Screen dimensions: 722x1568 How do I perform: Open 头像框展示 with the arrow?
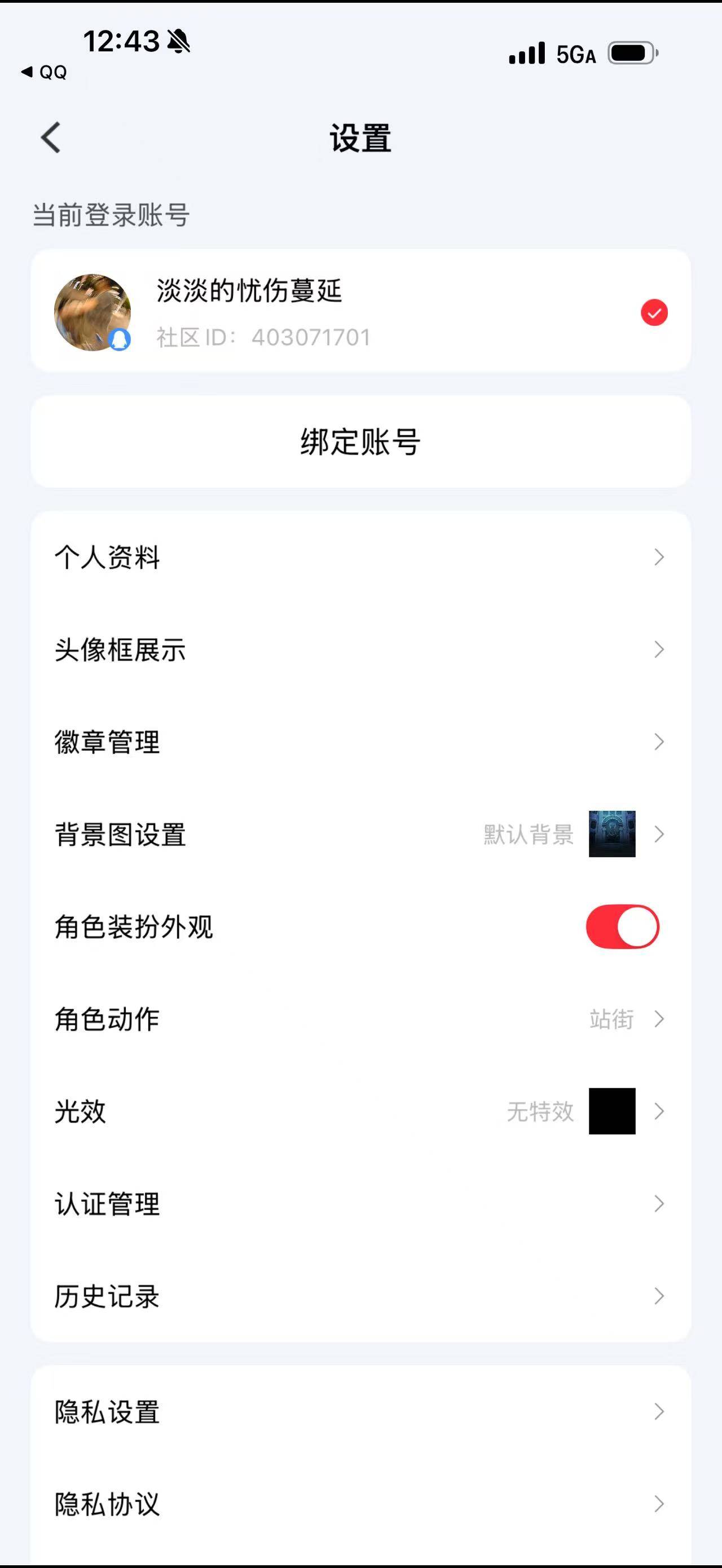click(x=659, y=651)
